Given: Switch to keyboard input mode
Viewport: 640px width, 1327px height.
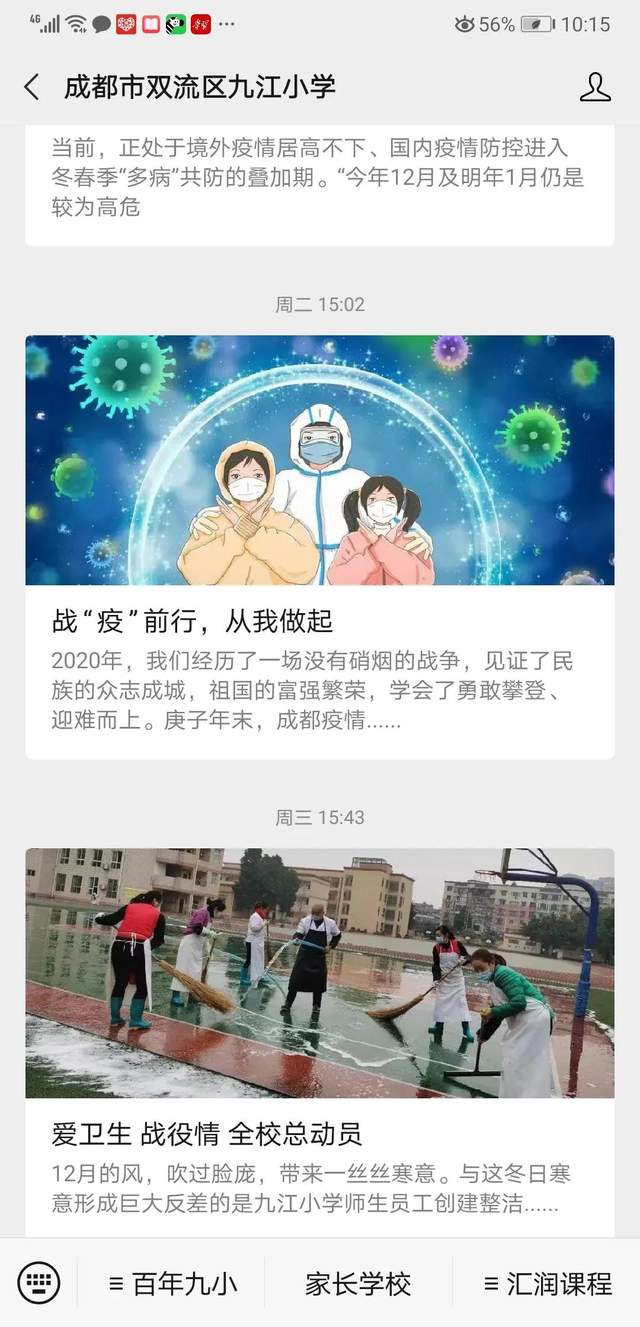Looking at the screenshot, I should (x=39, y=1283).
